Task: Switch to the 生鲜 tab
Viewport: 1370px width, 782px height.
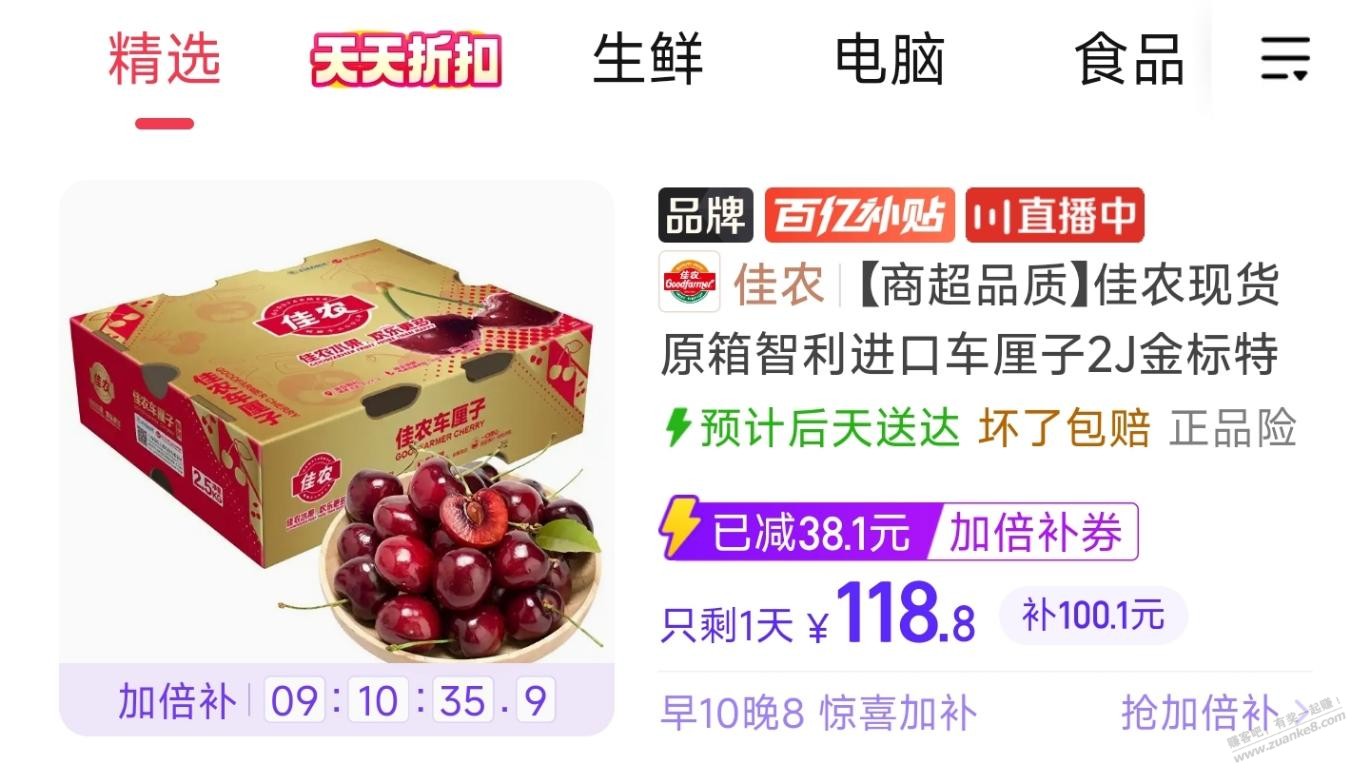Action: coord(648,60)
